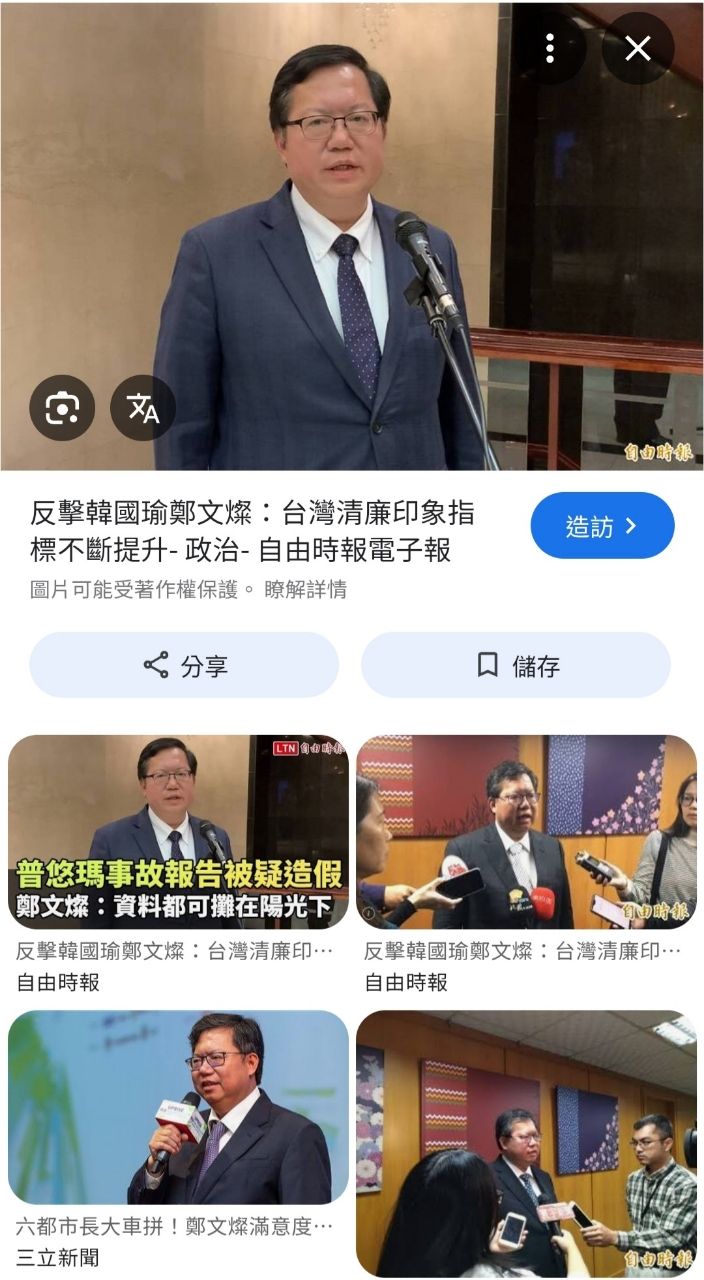
Task: Open the 三立新聞 related image result
Action: (x=178, y=1106)
